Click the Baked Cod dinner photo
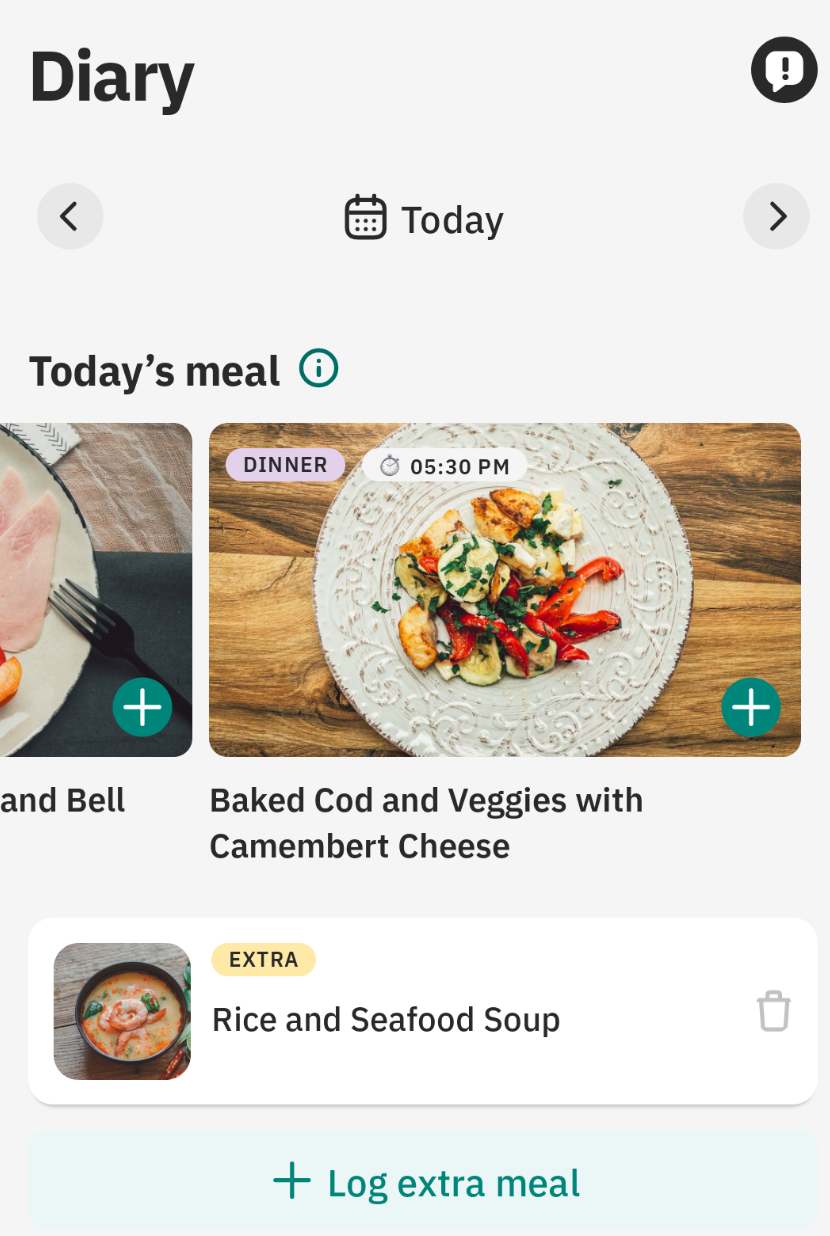This screenshot has height=1236, width=830. pos(504,589)
